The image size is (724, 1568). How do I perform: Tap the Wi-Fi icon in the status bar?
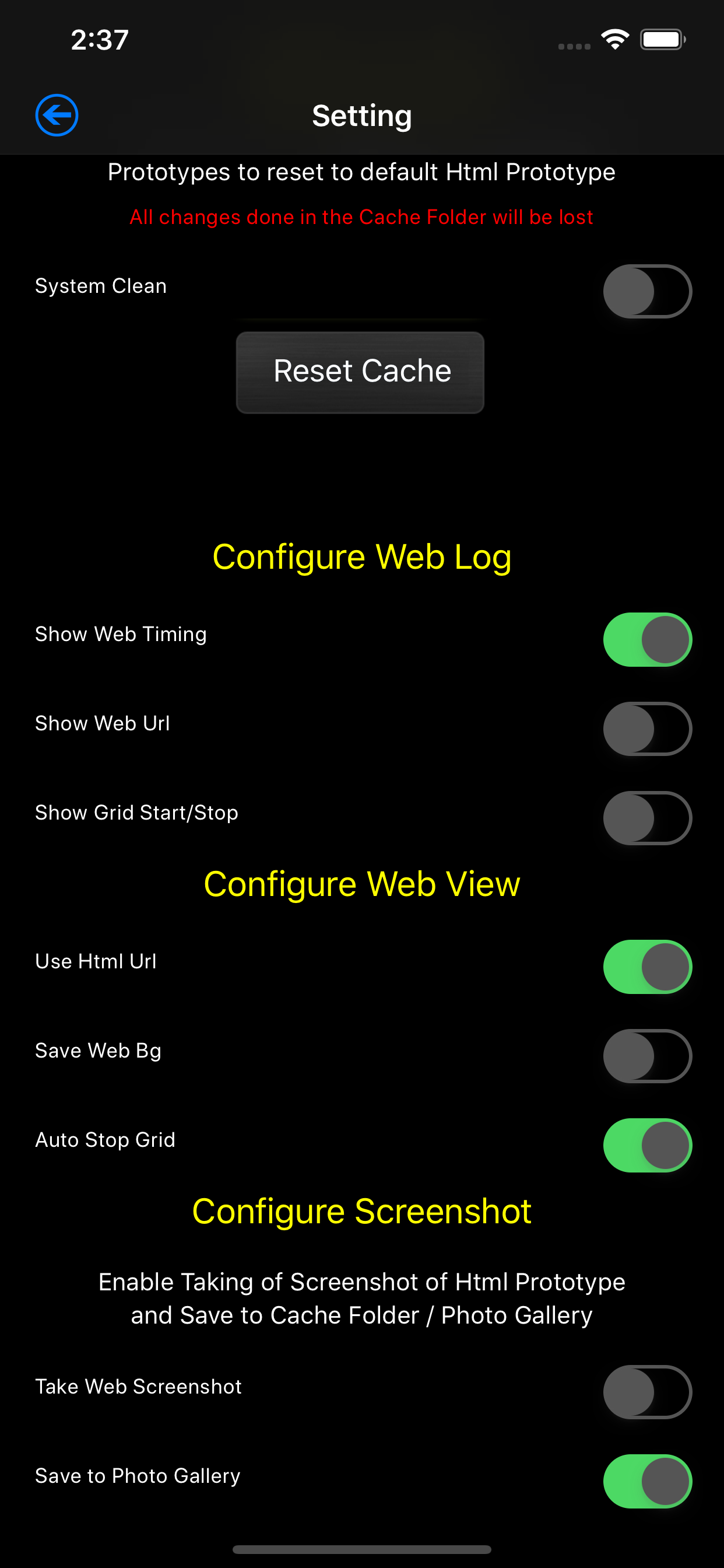(614, 38)
